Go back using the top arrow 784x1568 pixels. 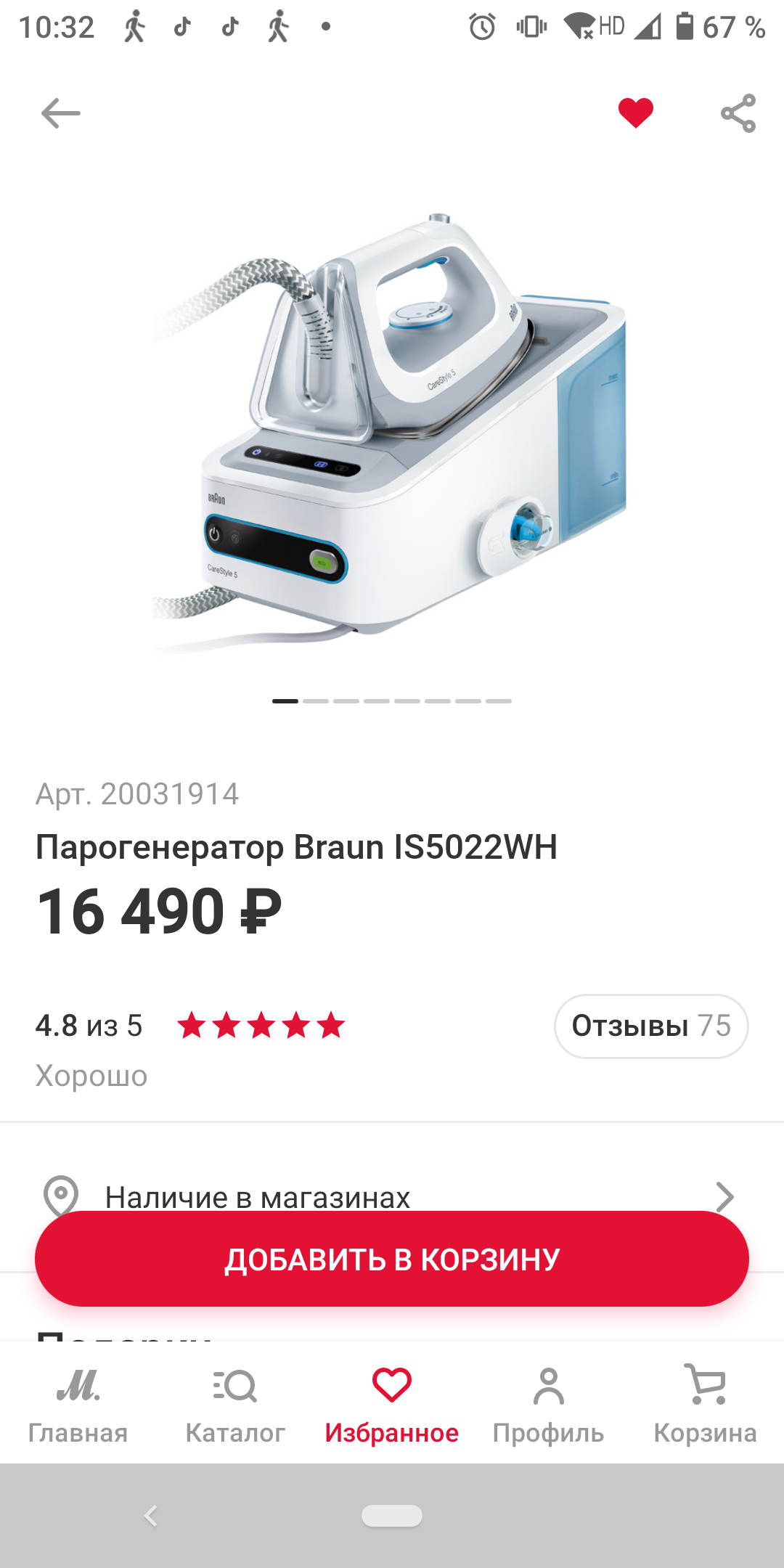pyautogui.click(x=61, y=114)
